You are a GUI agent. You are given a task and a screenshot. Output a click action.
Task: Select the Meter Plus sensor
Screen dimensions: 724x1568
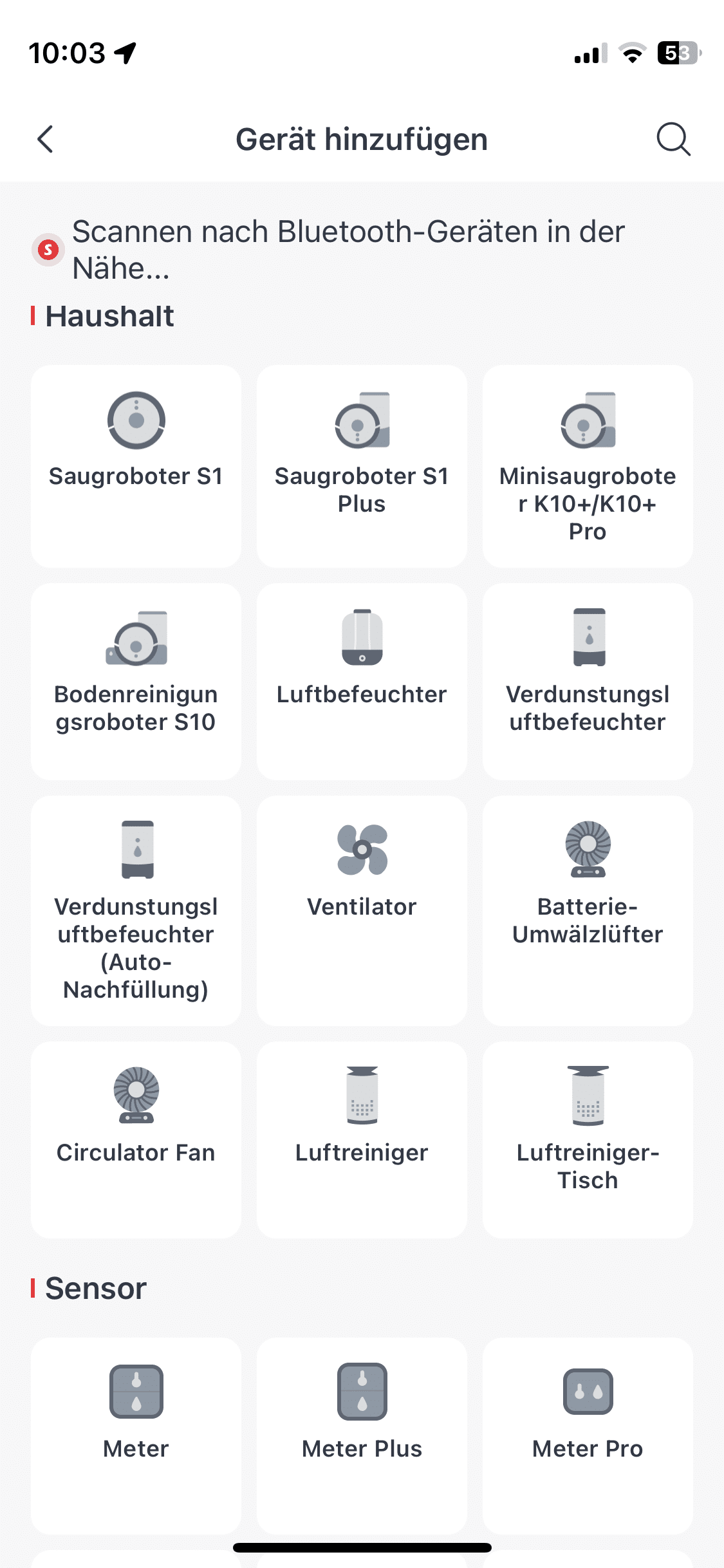point(362,1435)
